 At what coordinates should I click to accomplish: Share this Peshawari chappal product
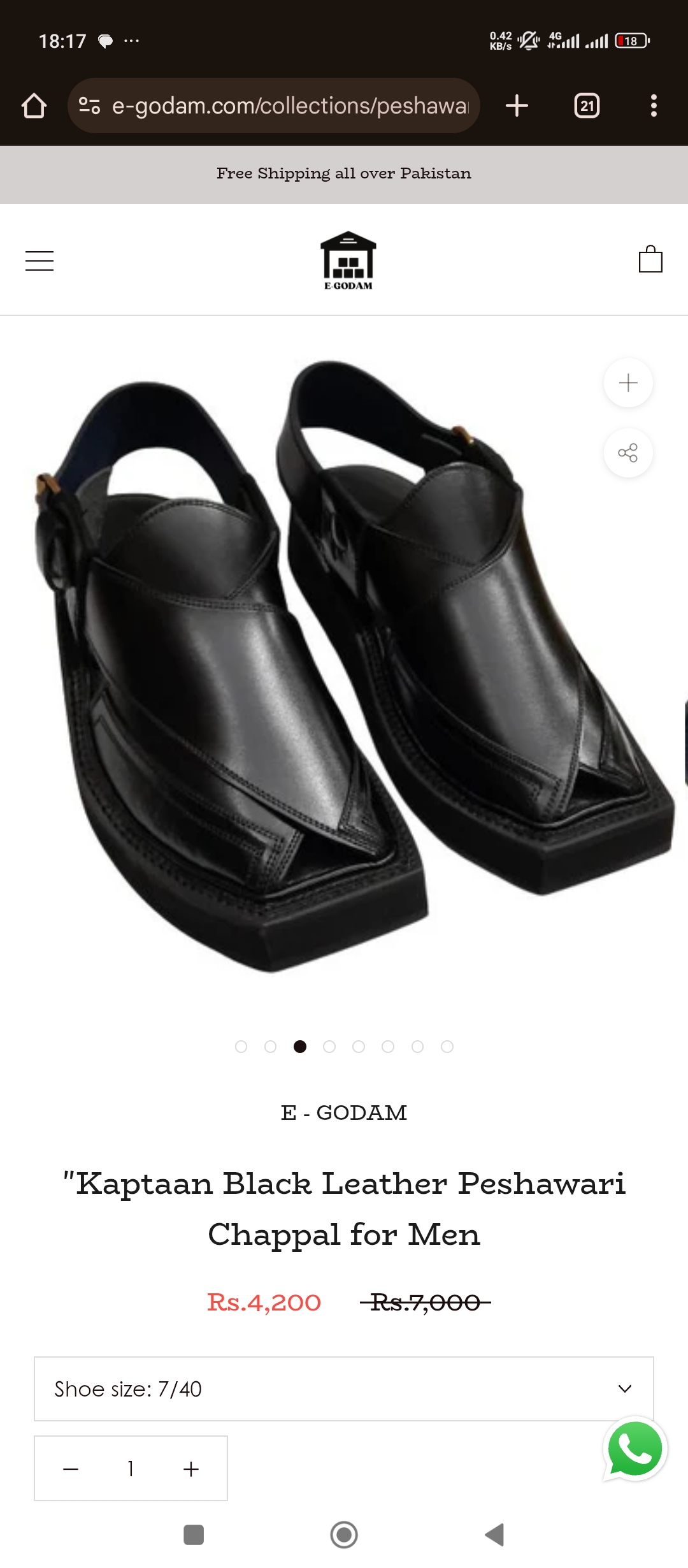(628, 453)
